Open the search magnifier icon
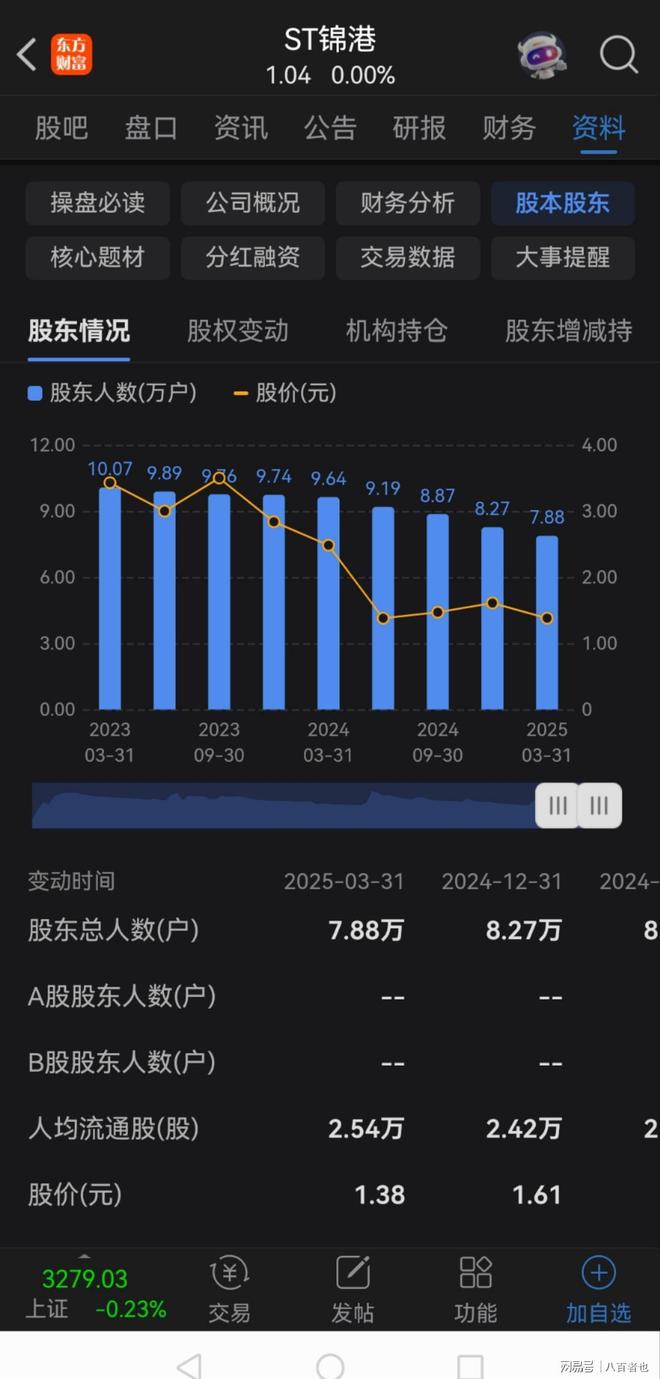The height and width of the screenshot is (1379, 660). tap(618, 55)
